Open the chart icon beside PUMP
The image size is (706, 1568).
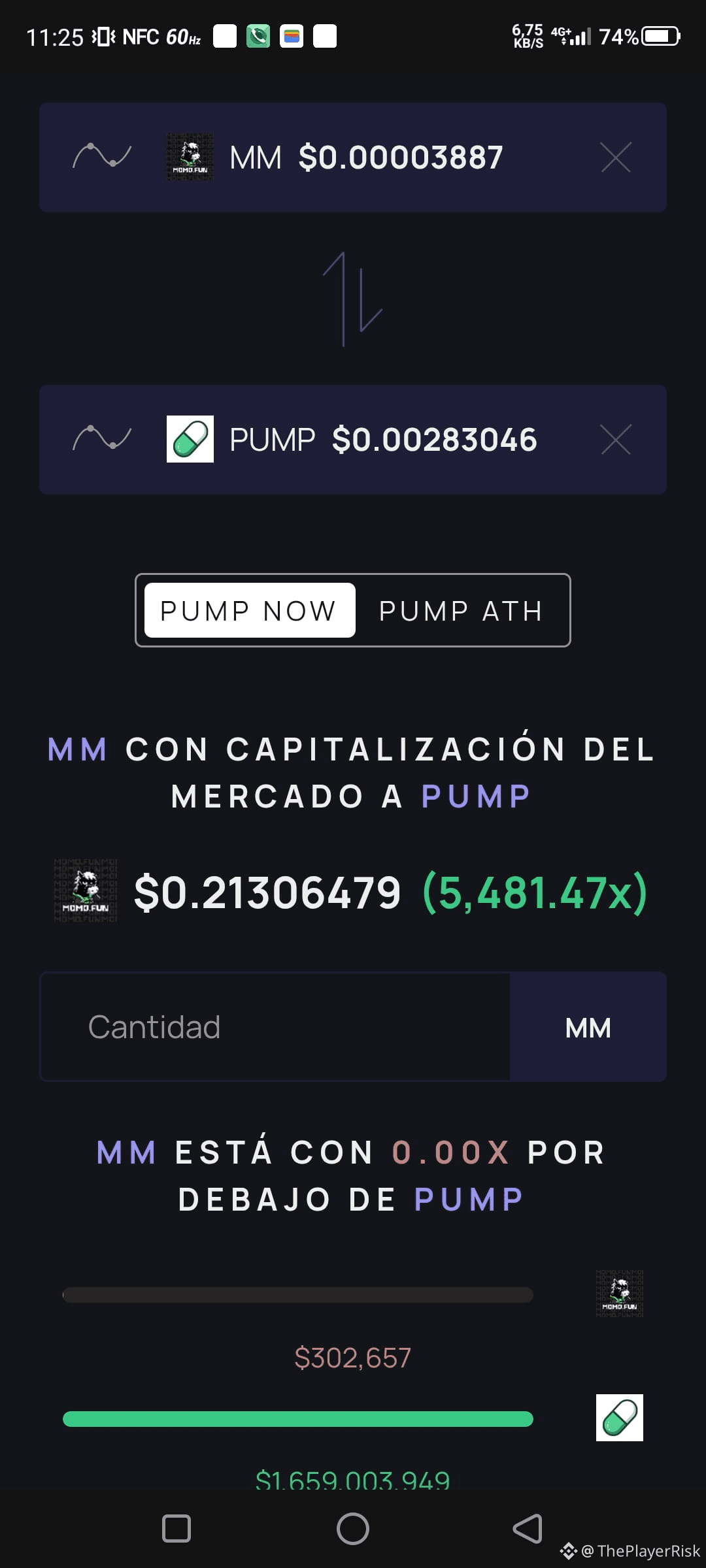tap(101, 439)
